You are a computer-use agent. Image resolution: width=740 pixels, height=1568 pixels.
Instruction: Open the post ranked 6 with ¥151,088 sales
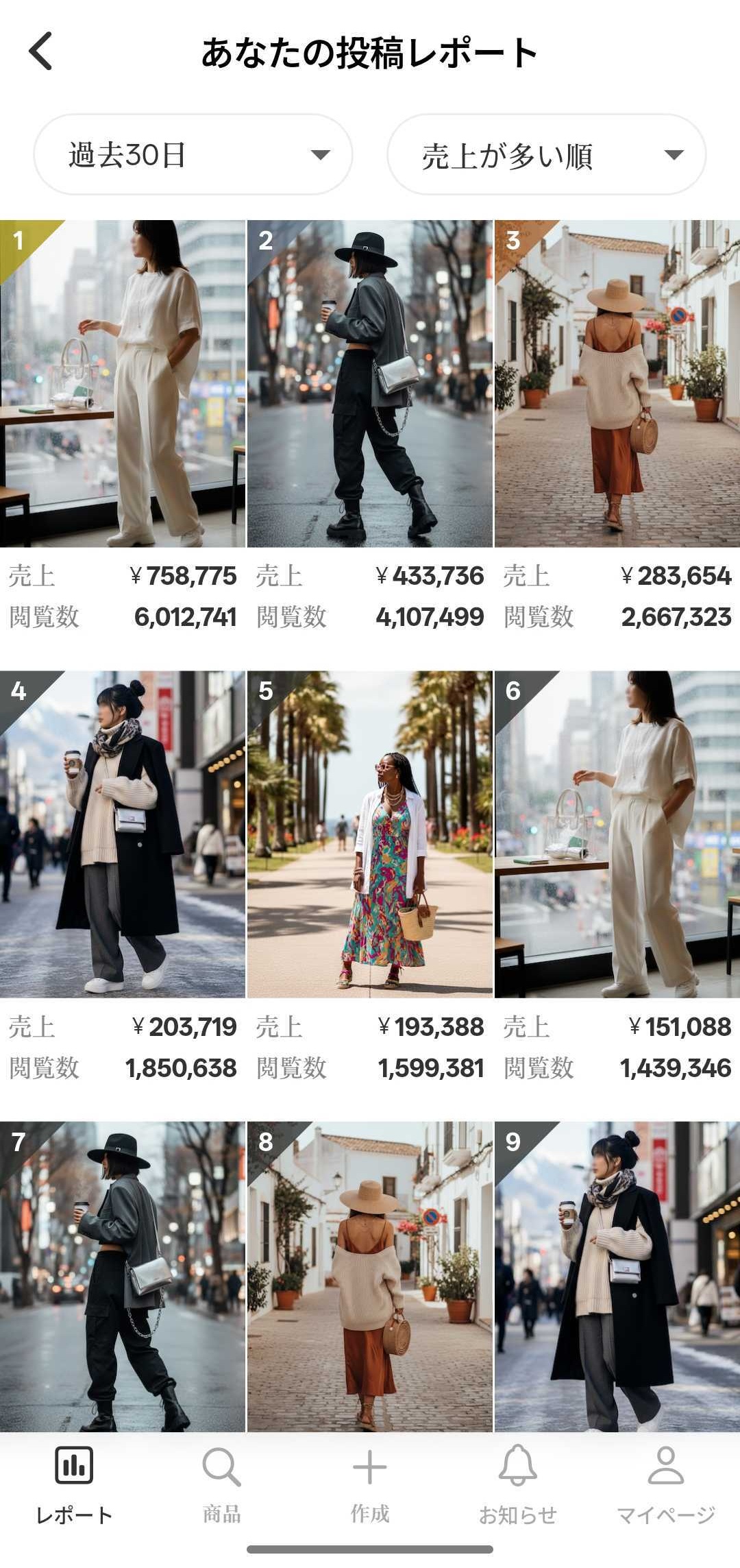[x=617, y=834]
